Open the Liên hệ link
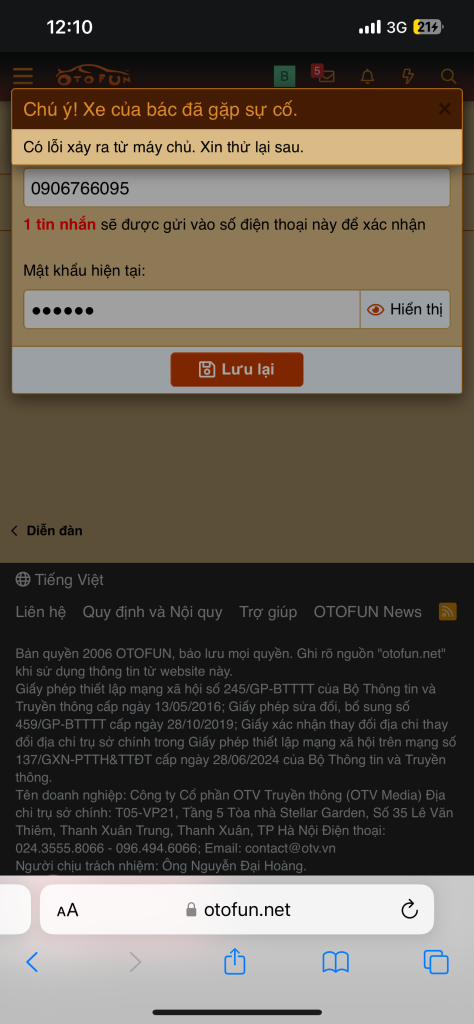 pyautogui.click(x=40, y=612)
